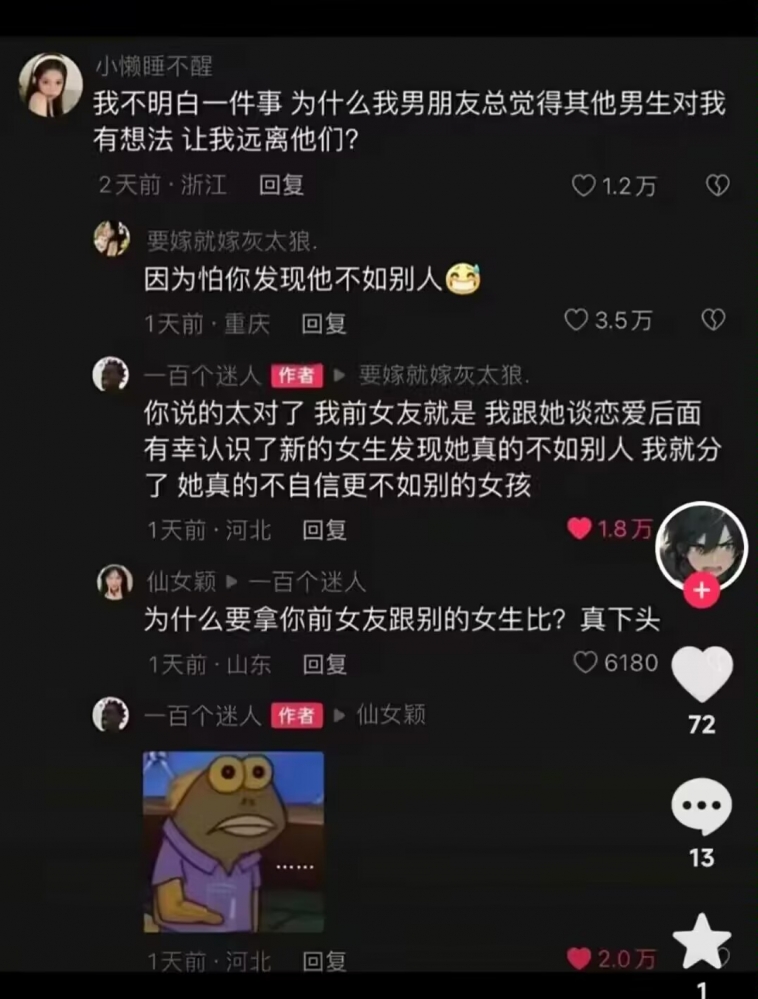
Task: Tap the arrow pointing to 要嫁就嫁灰太狼 in reply header
Action: tap(338, 376)
